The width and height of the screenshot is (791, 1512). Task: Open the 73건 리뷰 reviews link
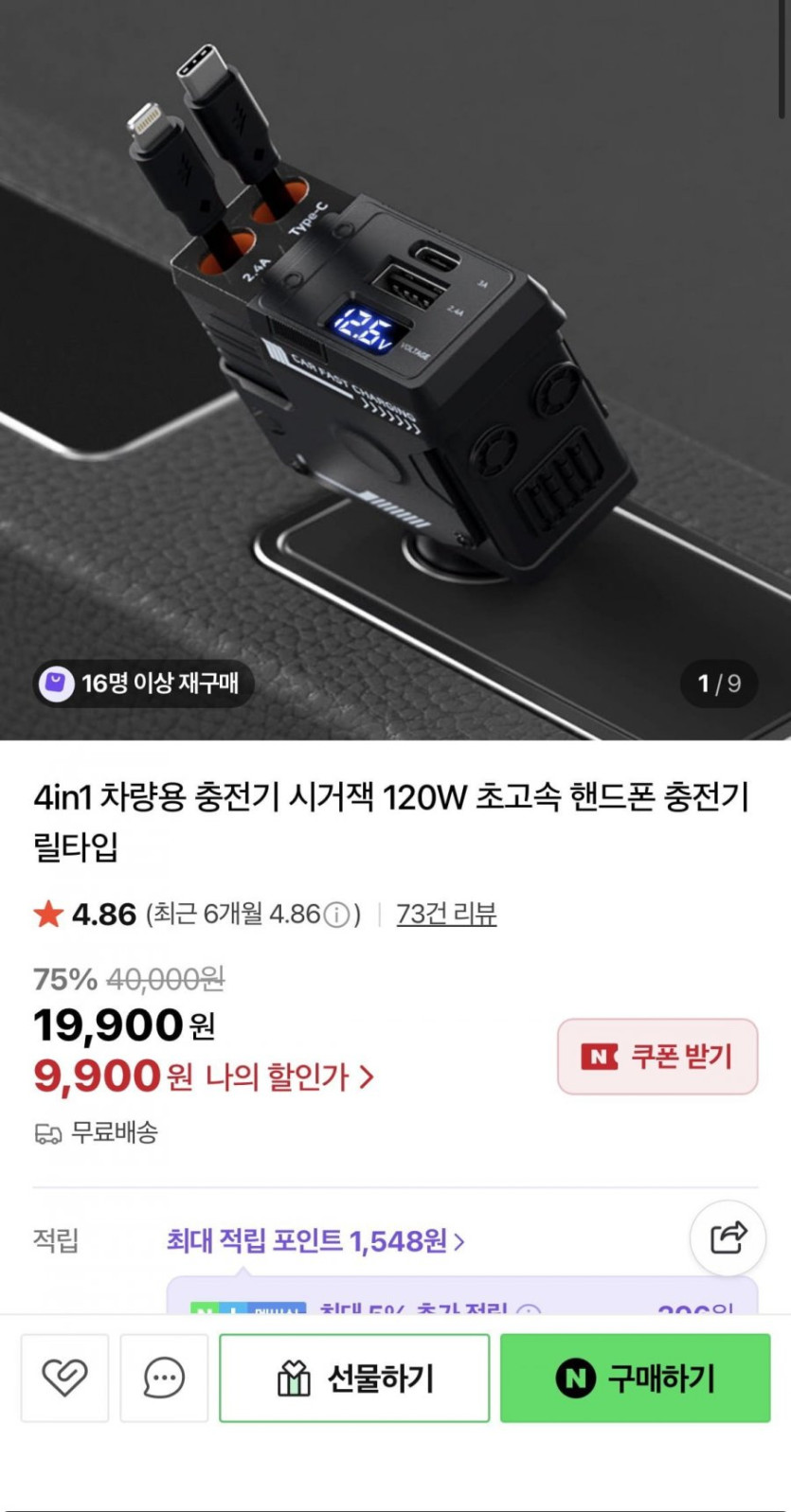coord(446,915)
